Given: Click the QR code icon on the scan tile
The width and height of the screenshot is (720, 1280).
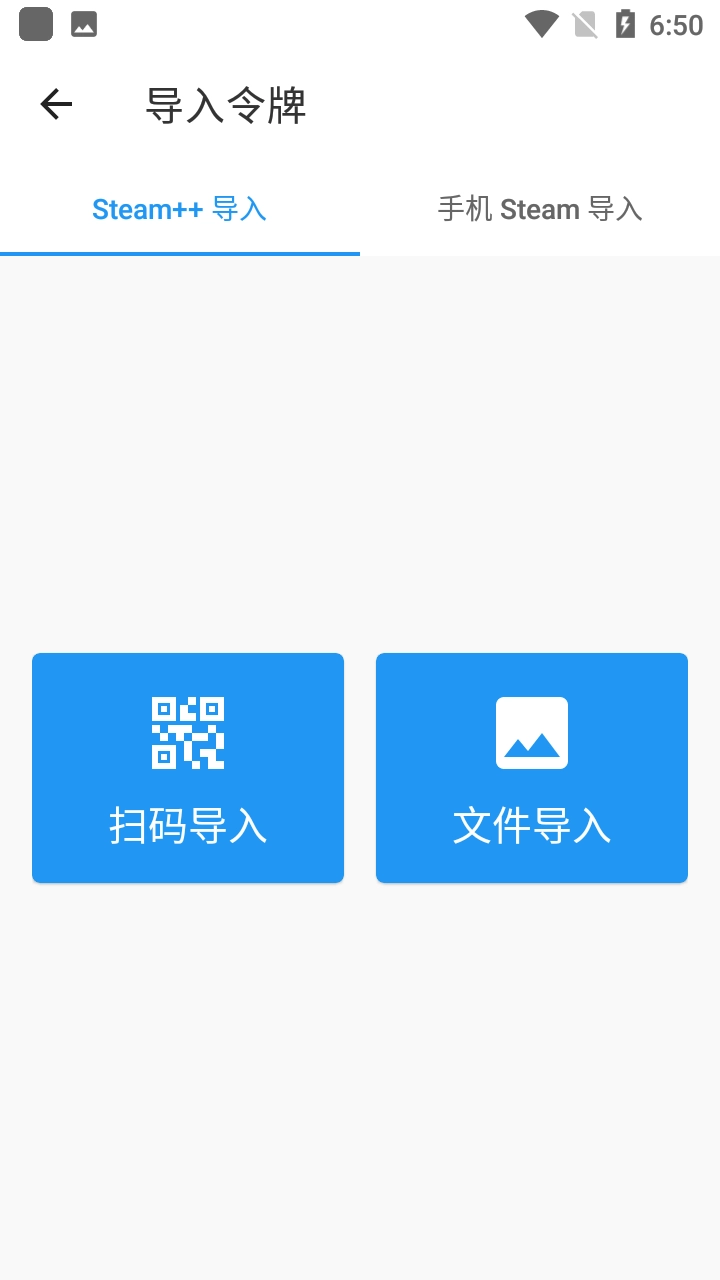Looking at the screenshot, I should click(x=188, y=732).
